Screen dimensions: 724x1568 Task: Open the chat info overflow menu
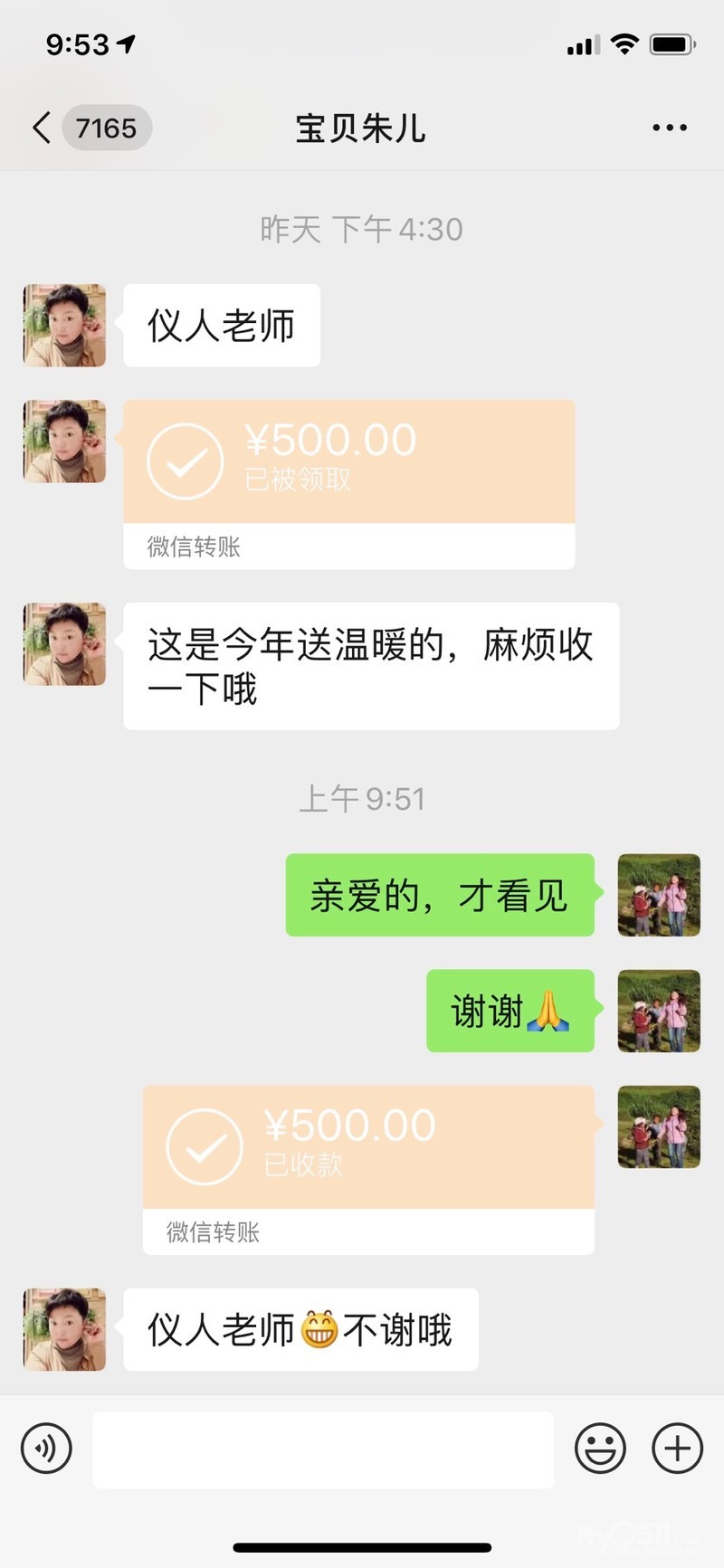tap(669, 128)
